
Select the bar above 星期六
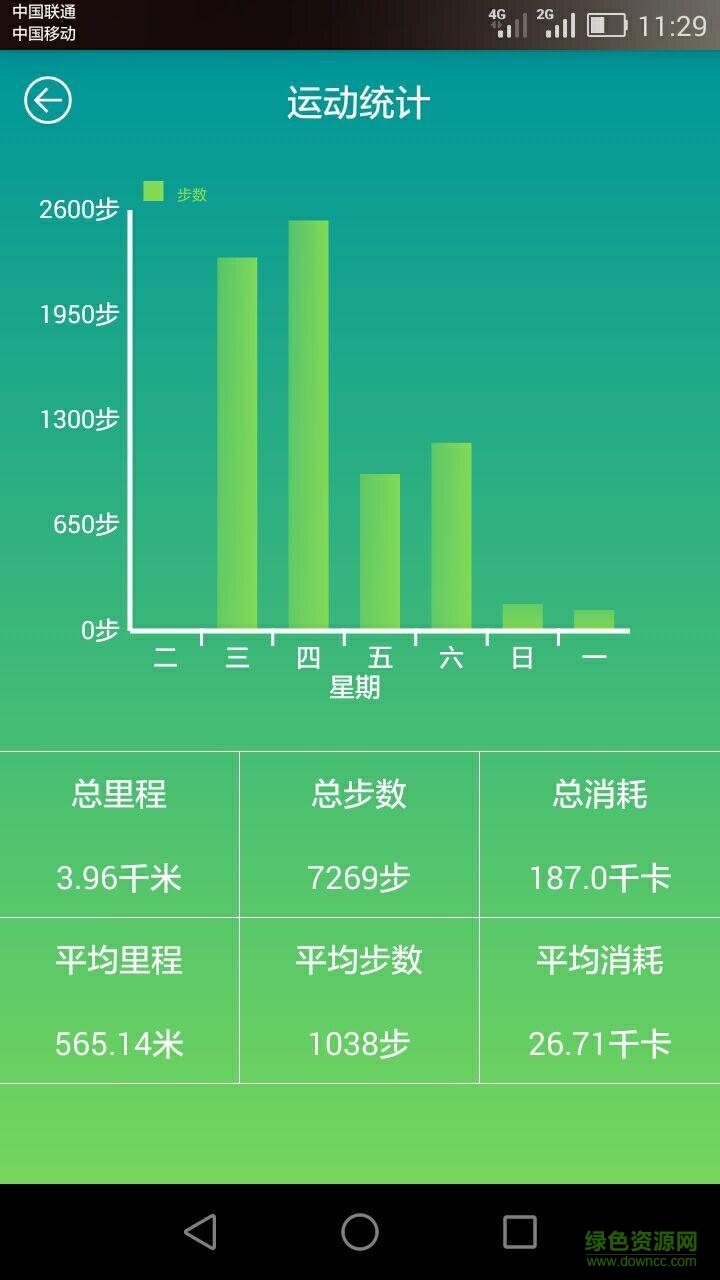coord(451,535)
